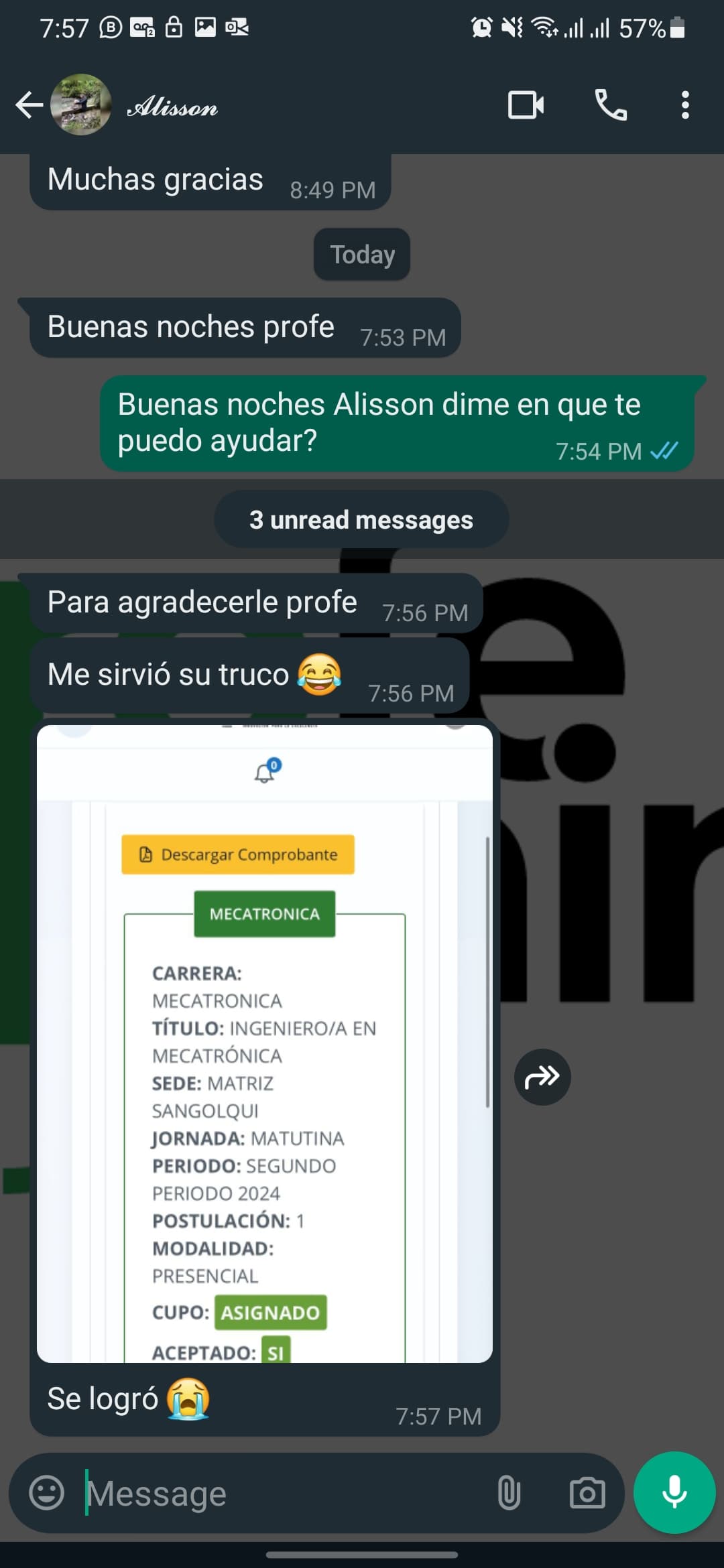
Task: Forward the shared screenshot image
Action: [542, 1077]
